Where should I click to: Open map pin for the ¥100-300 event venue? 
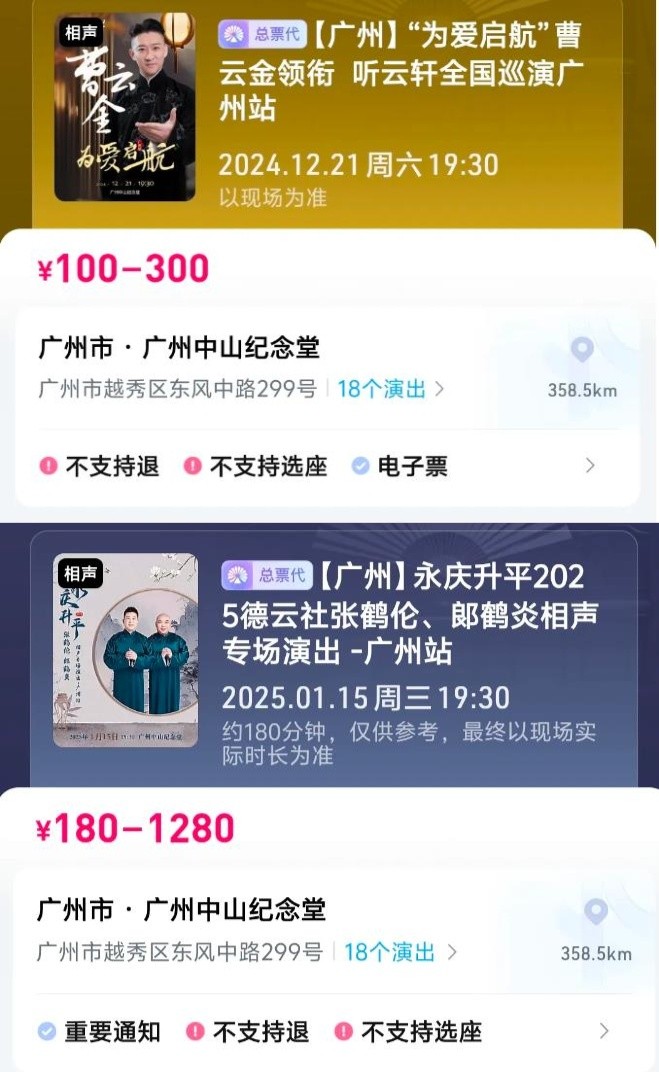582,349
